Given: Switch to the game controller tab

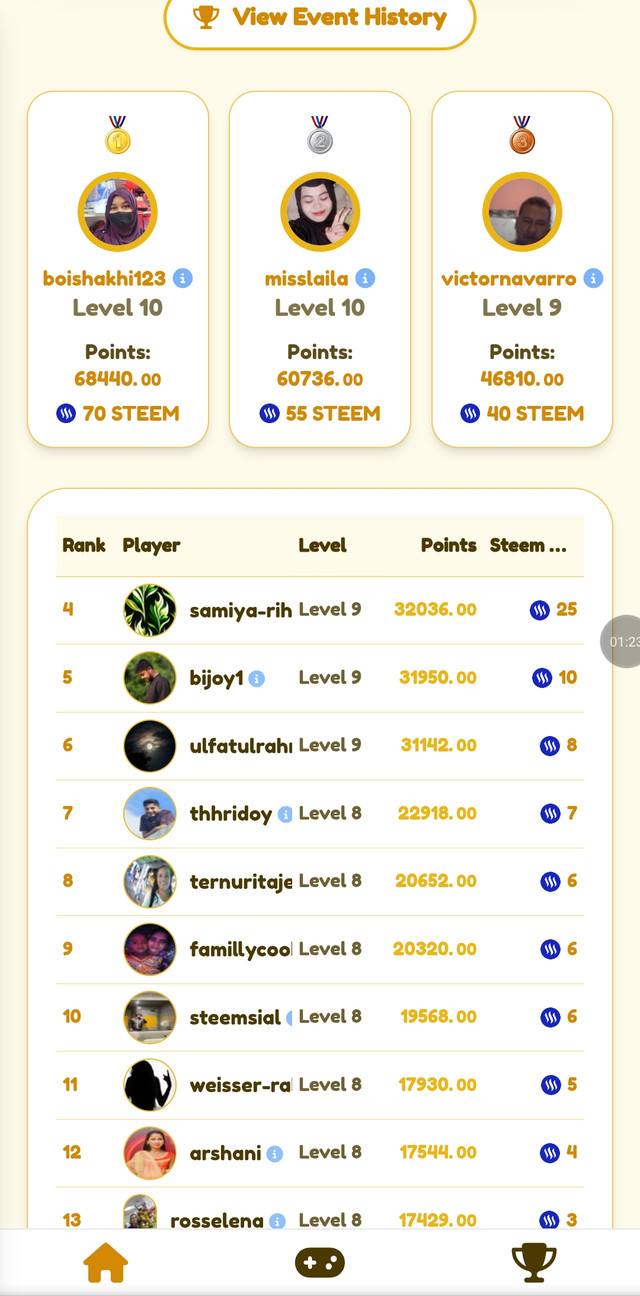Looking at the screenshot, I should click(x=320, y=1263).
